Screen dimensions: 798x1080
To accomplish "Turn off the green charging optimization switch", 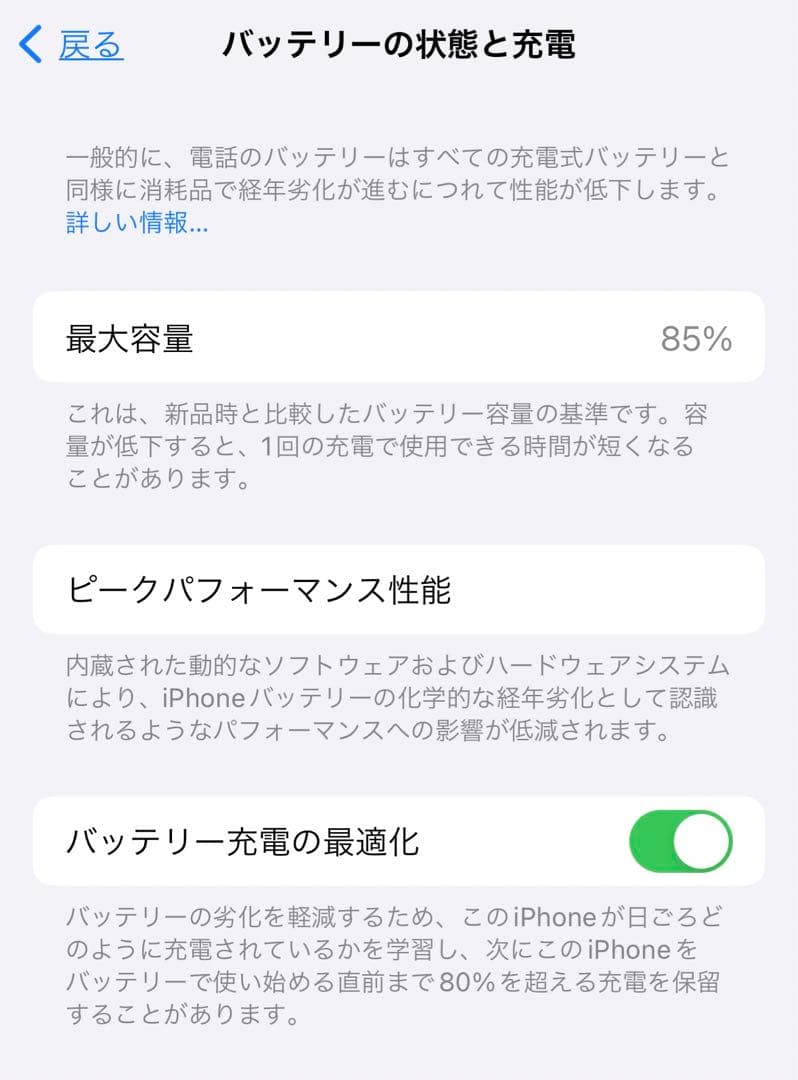I will tap(683, 842).
